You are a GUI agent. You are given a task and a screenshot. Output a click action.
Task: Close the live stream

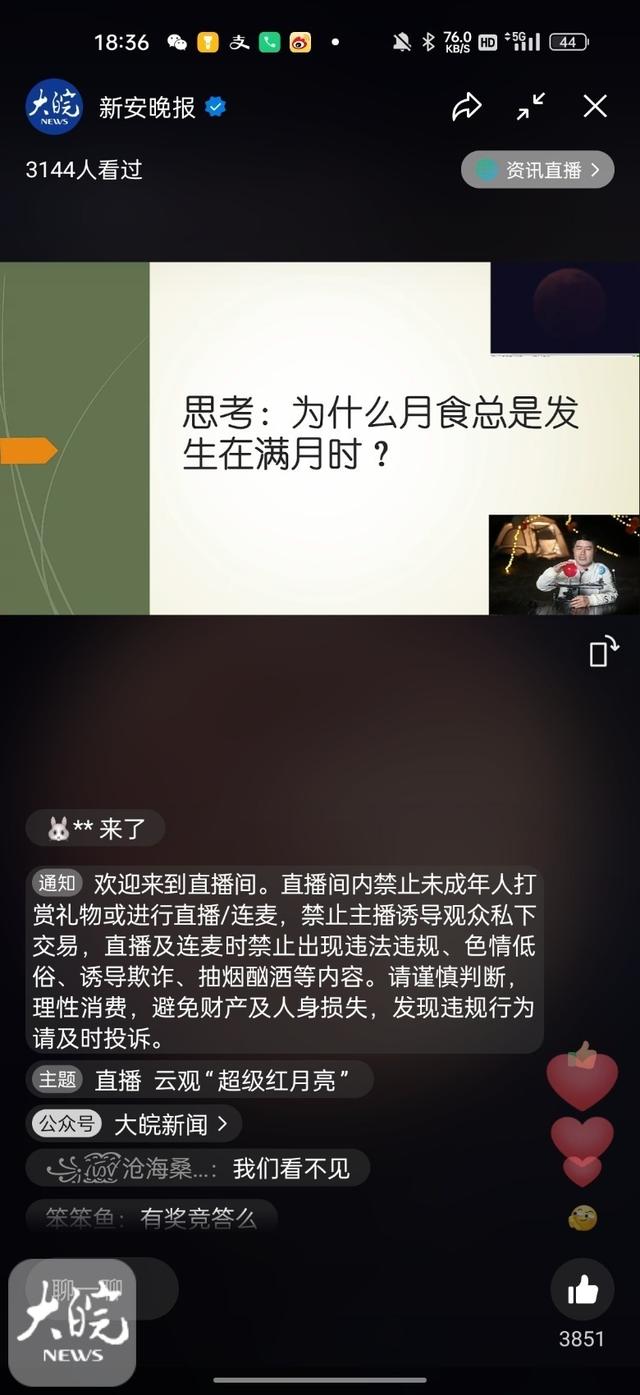click(x=595, y=106)
